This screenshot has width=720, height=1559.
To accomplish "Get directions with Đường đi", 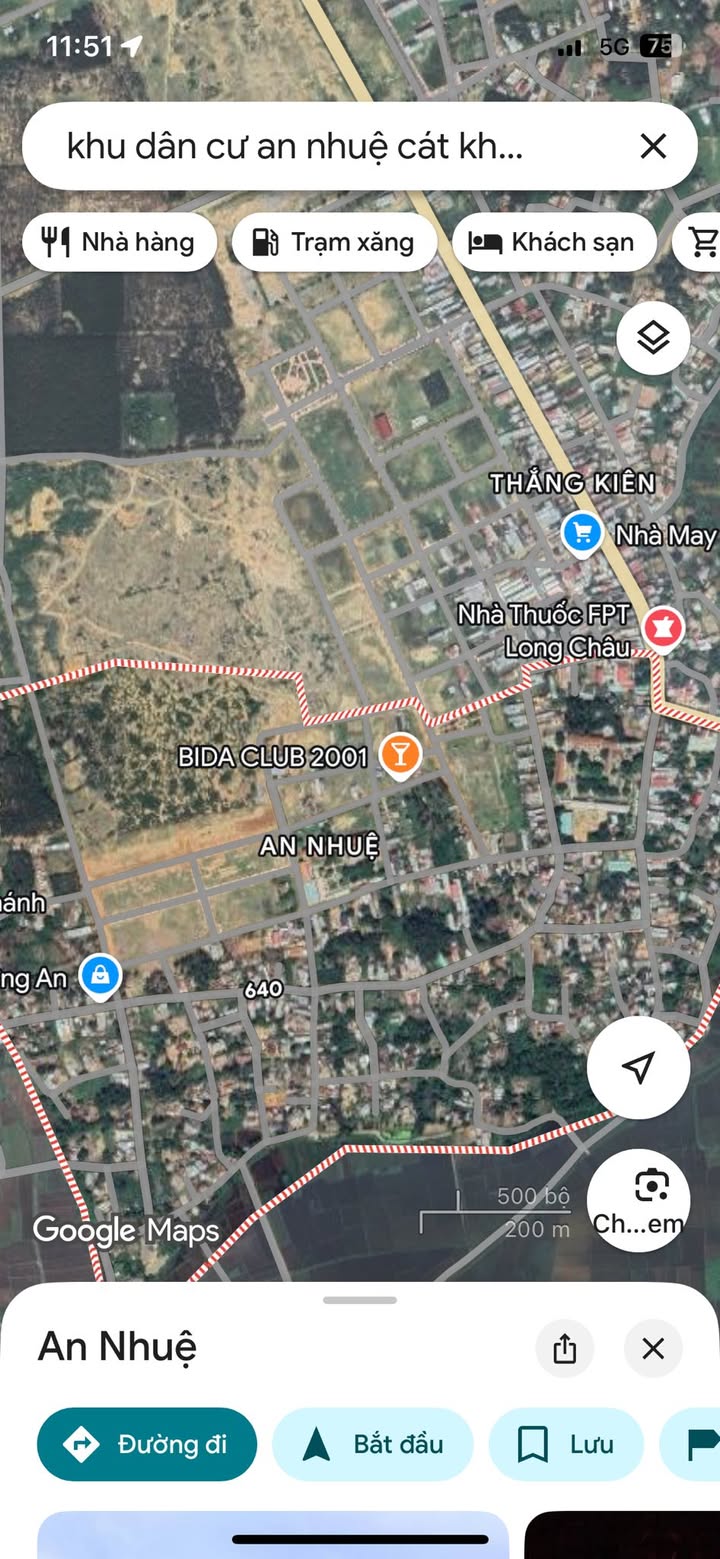I will pos(147,1444).
